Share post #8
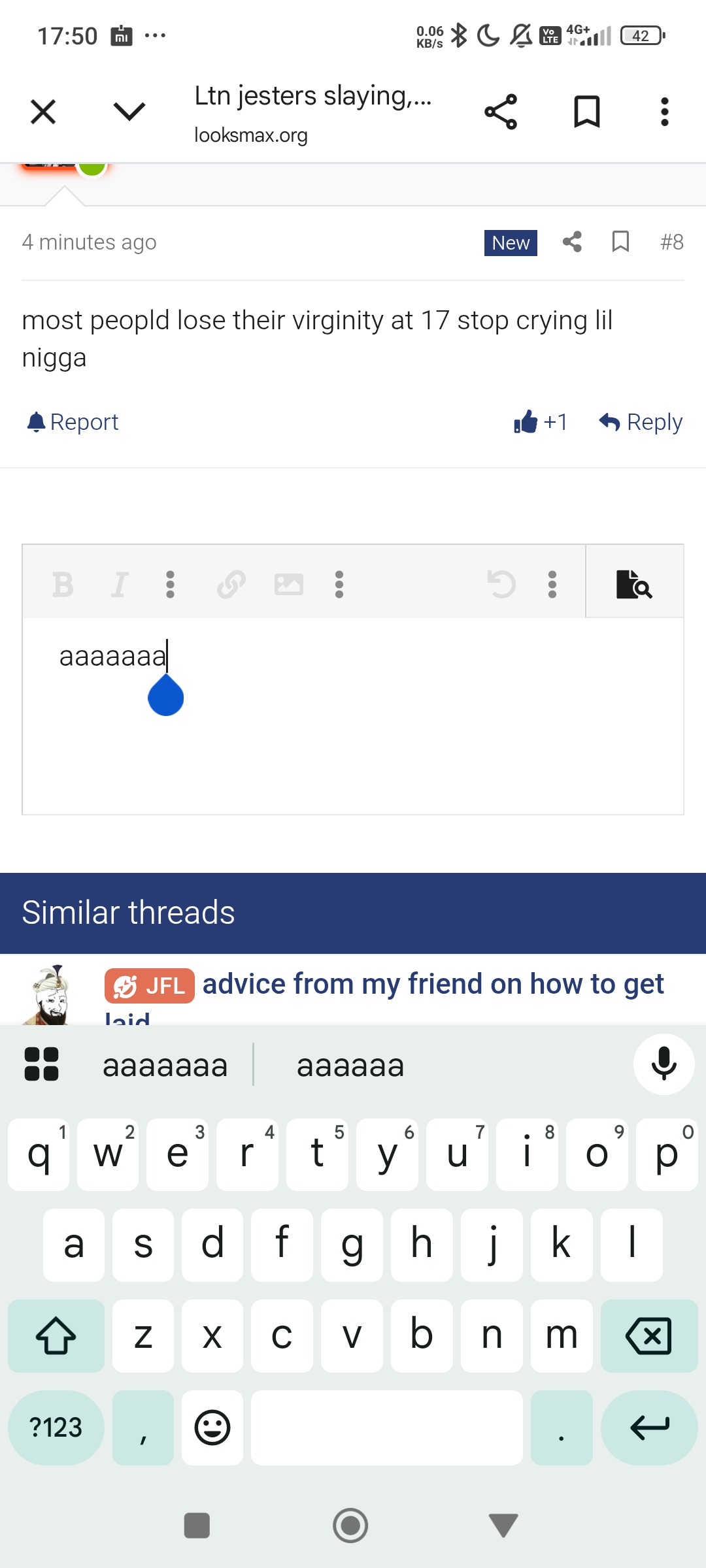706x1568 pixels. [x=572, y=242]
